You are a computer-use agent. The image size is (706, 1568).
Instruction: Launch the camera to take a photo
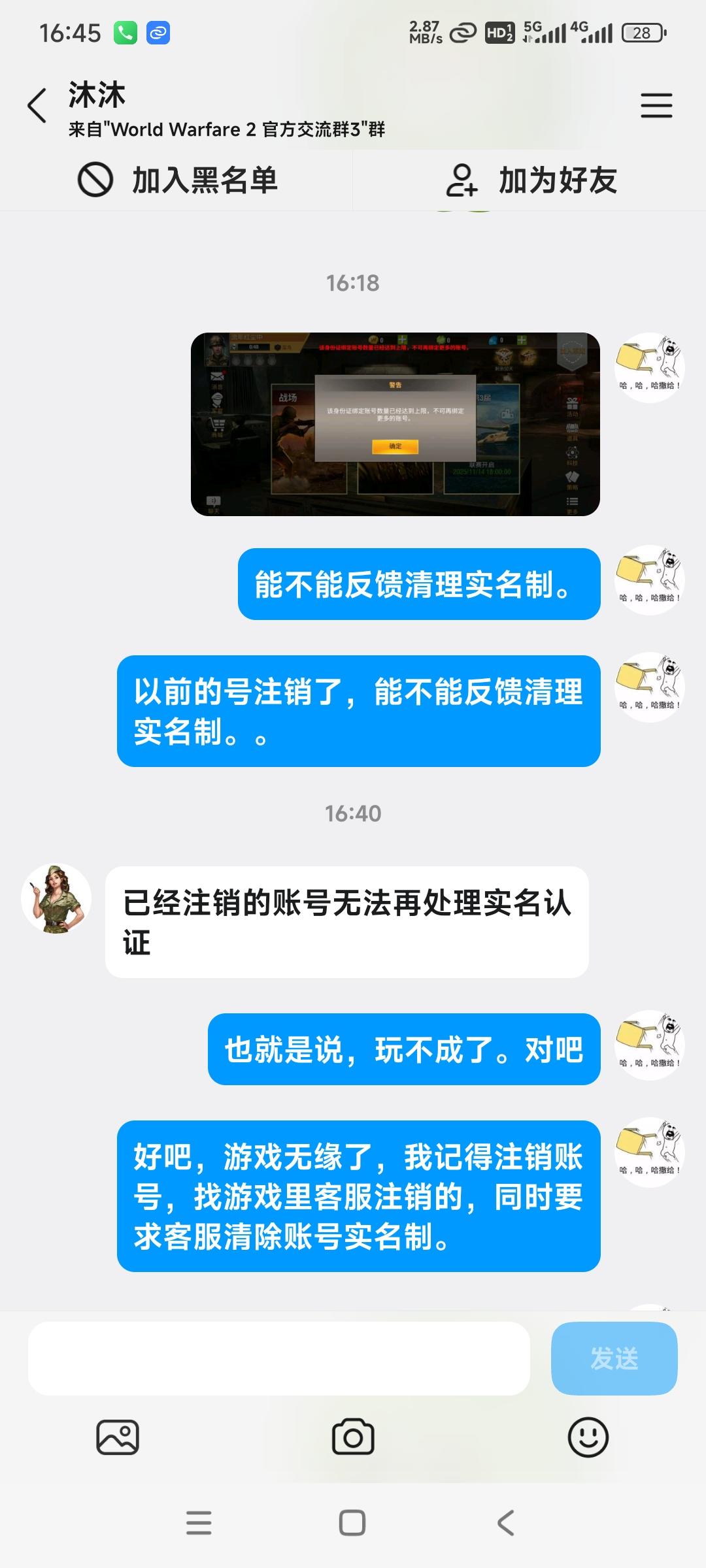(x=353, y=1437)
